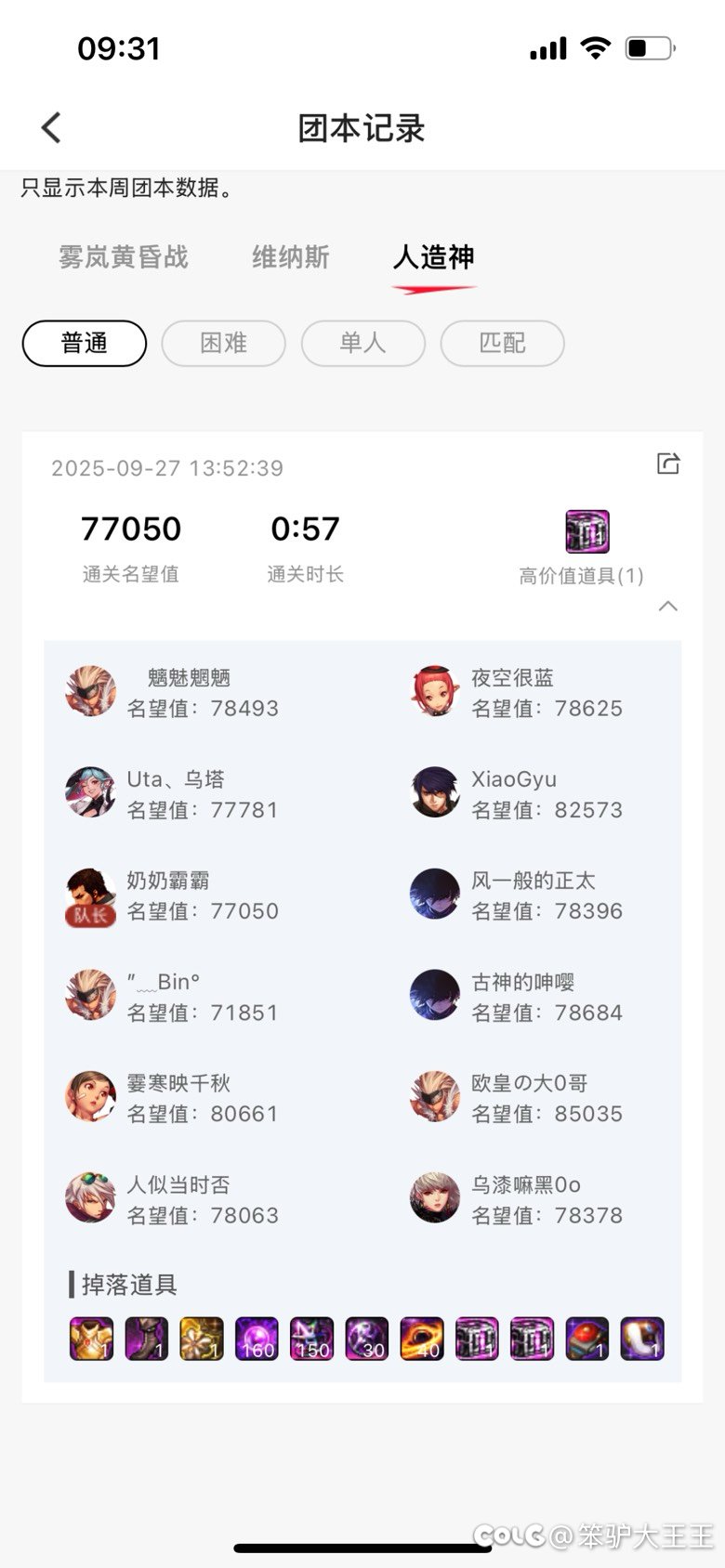Select the 人造神 tab
Screen dimensions: 725x1568
(x=434, y=257)
